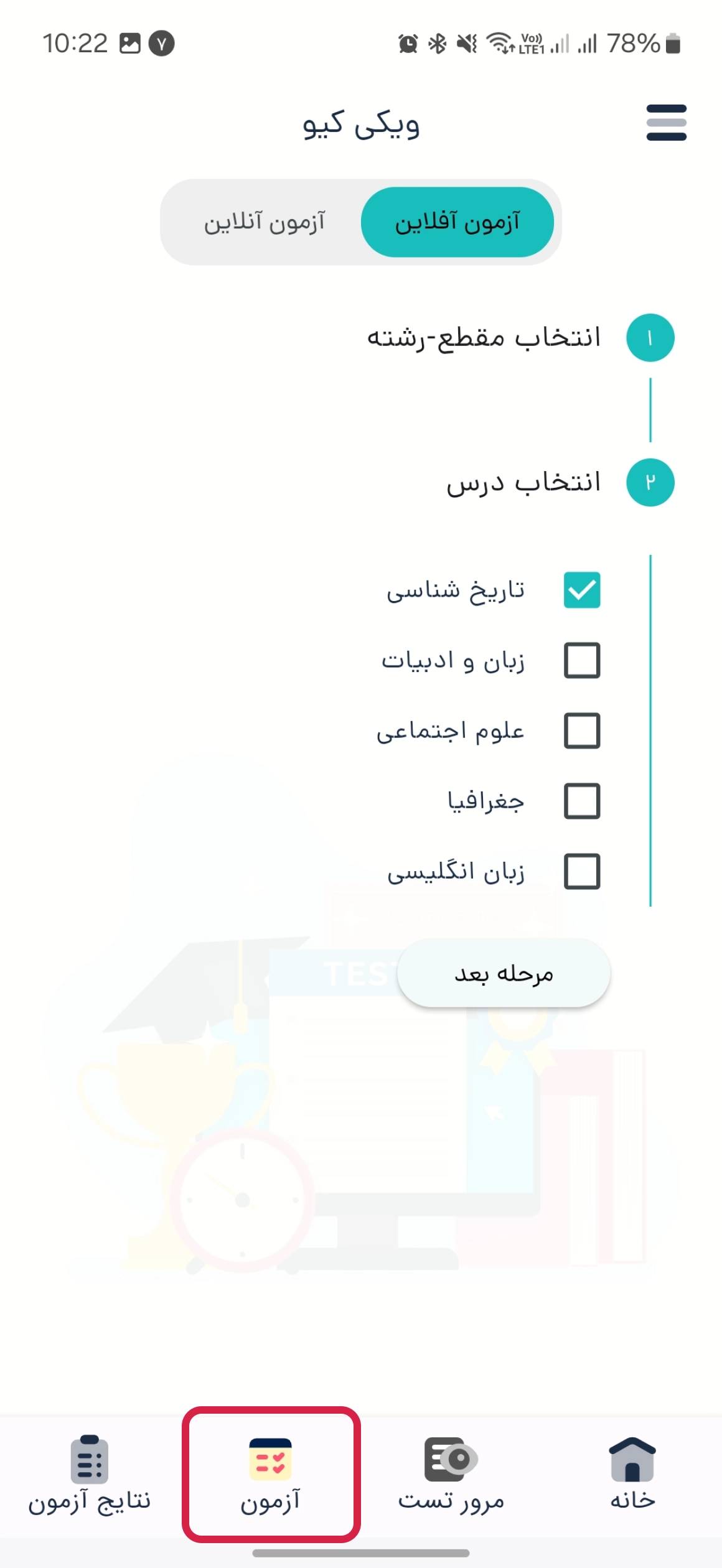Enable the زبان انگلیسی checkbox
Viewport: 722px width, 1568px height.
tap(582, 871)
